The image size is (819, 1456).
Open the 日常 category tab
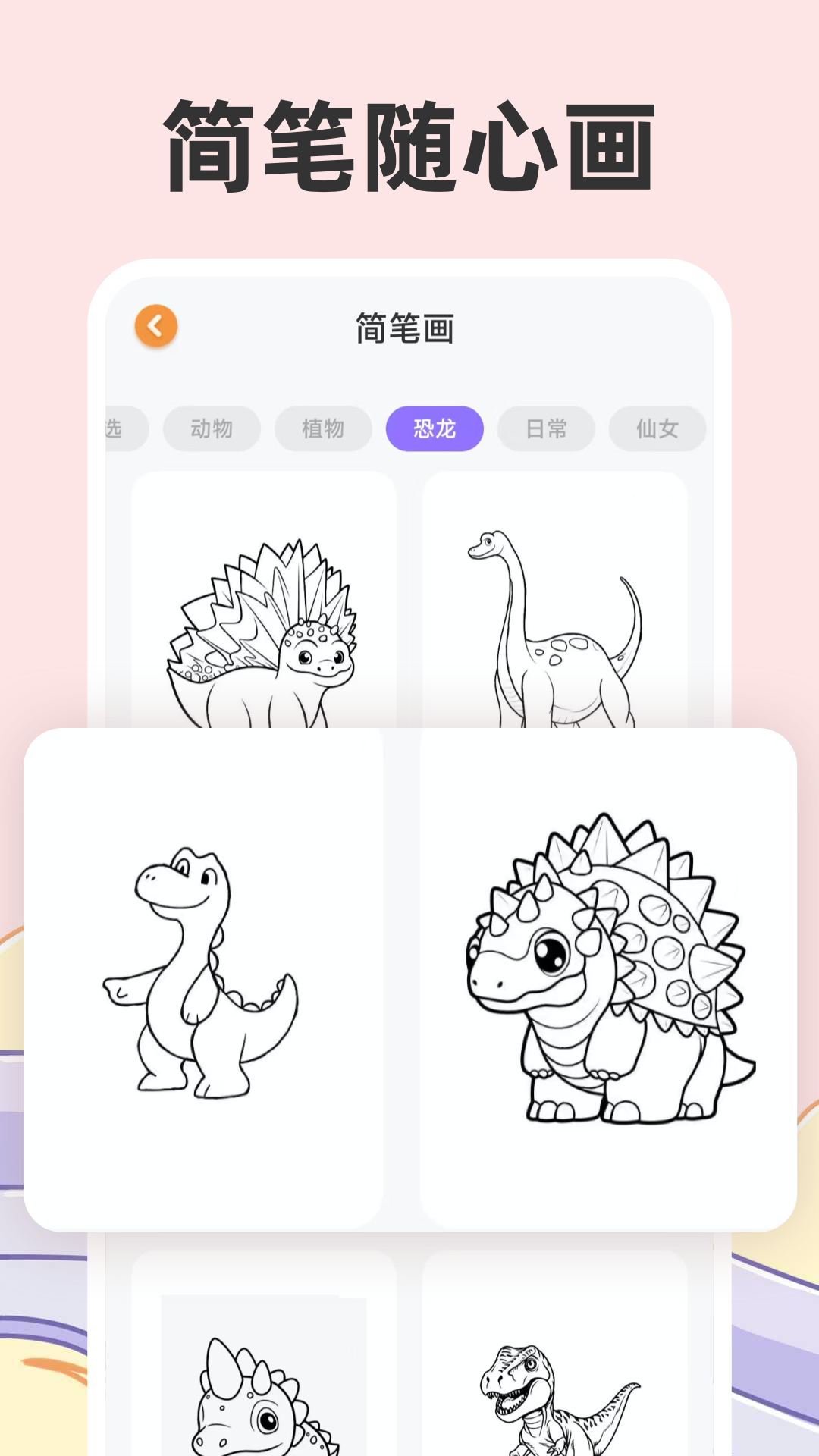pyautogui.click(x=545, y=428)
